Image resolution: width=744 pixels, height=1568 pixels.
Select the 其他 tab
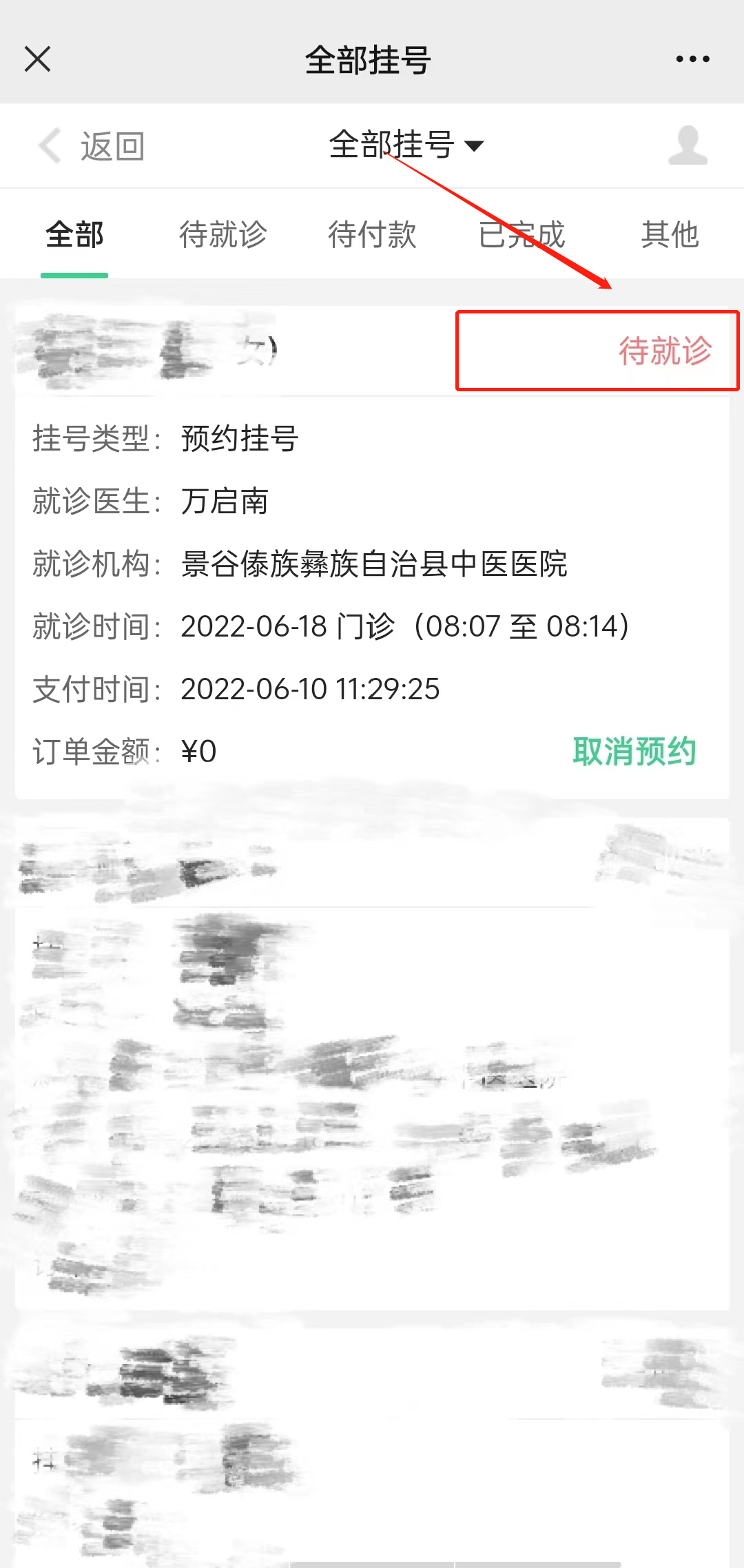tap(671, 234)
